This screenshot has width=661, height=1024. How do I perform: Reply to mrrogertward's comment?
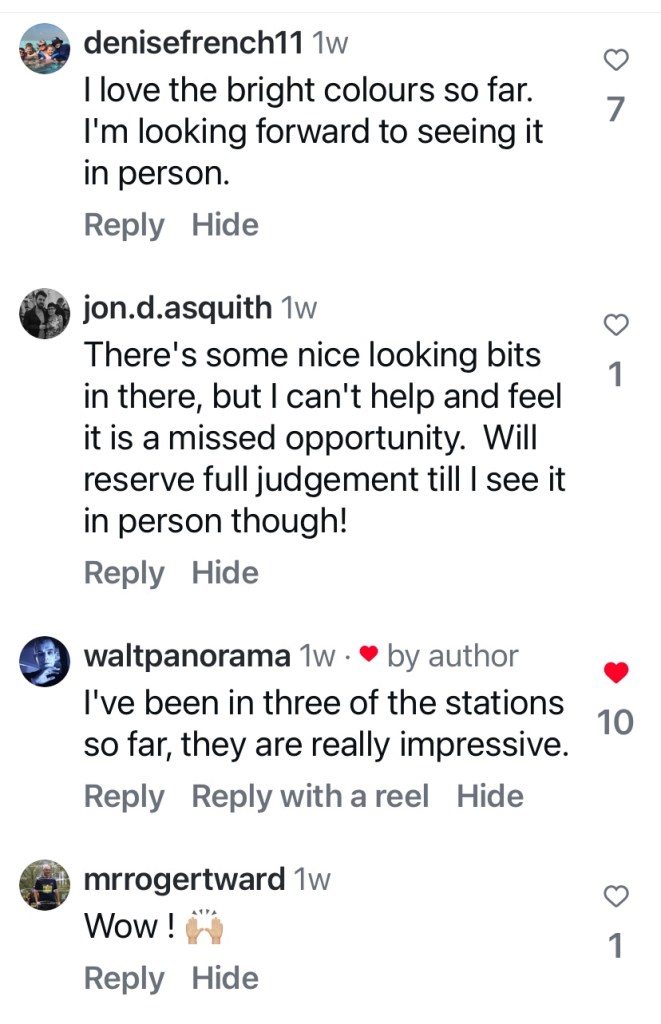[123, 978]
